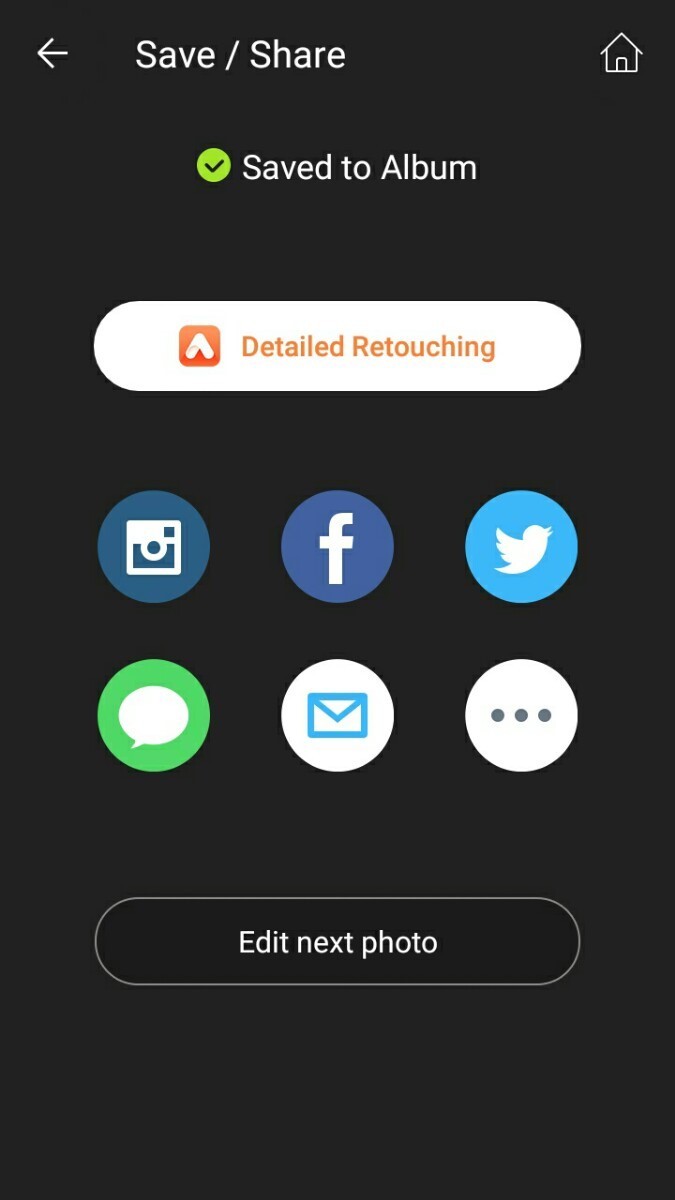Image resolution: width=675 pixels, height=1200 pixels.
Task: Open more sharing options
Action: [x=521, y=715]
